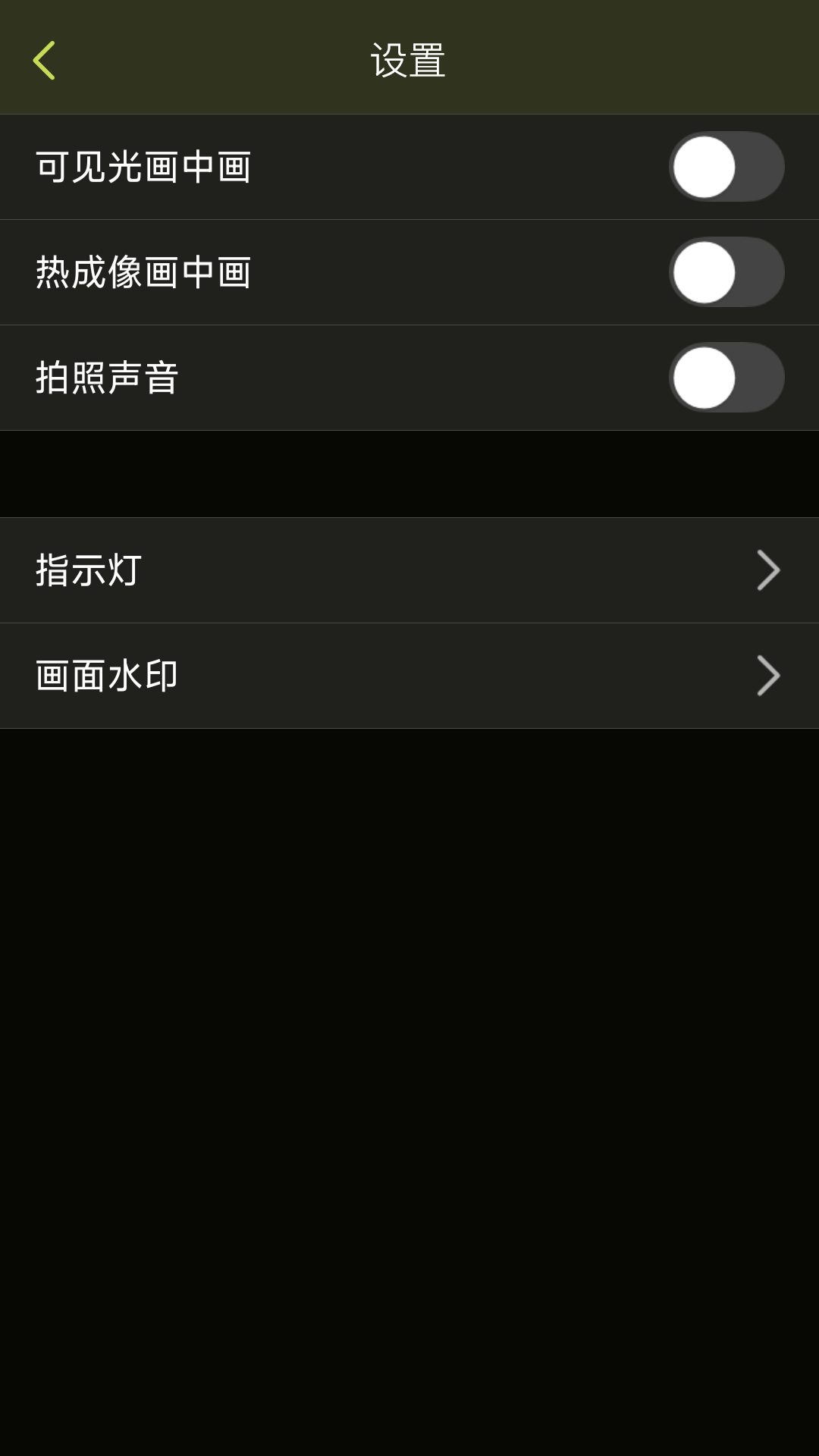This screenshot has height=1456, width=819.
Task: Enable the 可见光画中画 switch
Action: click(726, 167)
